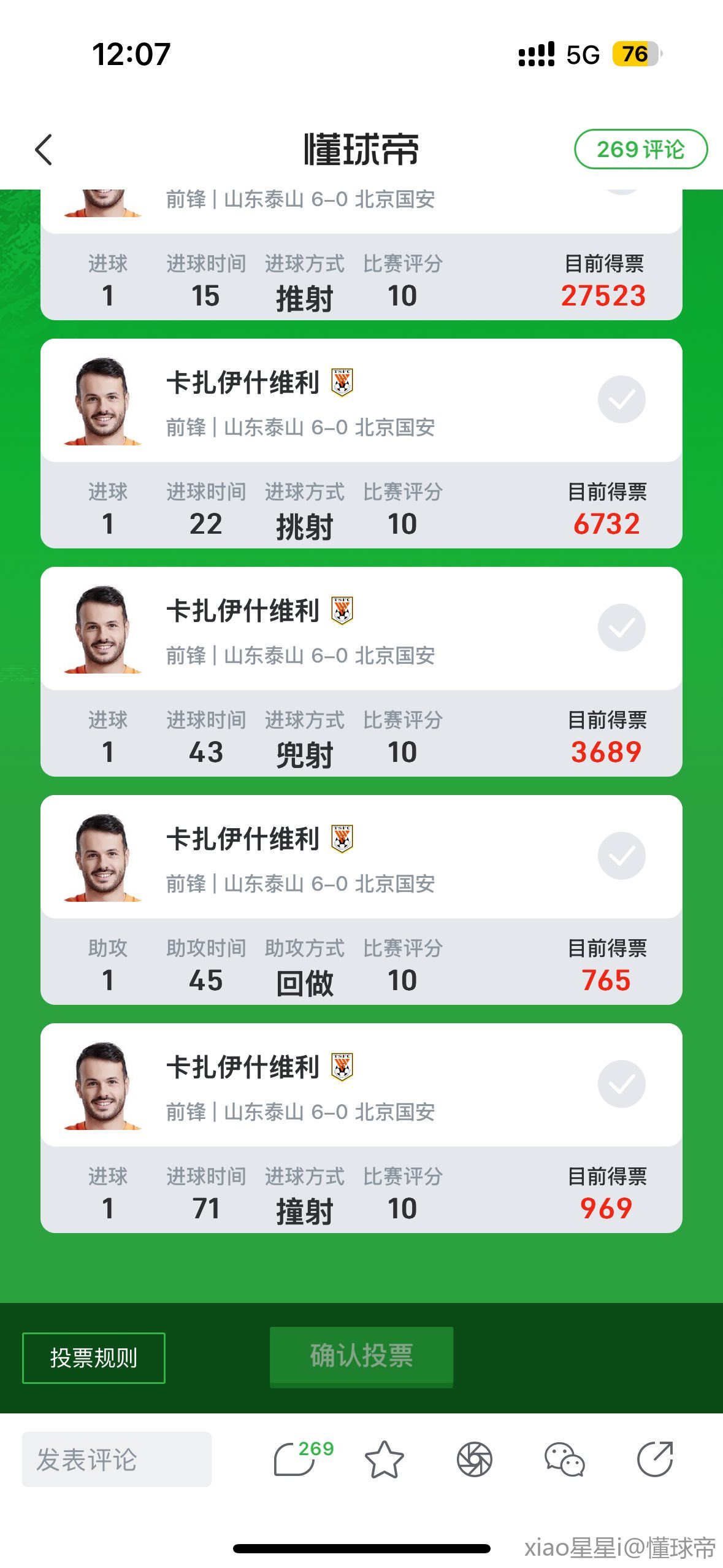Open 投票规则 voting rules
Image resolution: width=723 pixels, height=1568 pixels.
click(x=94, y=1358)
